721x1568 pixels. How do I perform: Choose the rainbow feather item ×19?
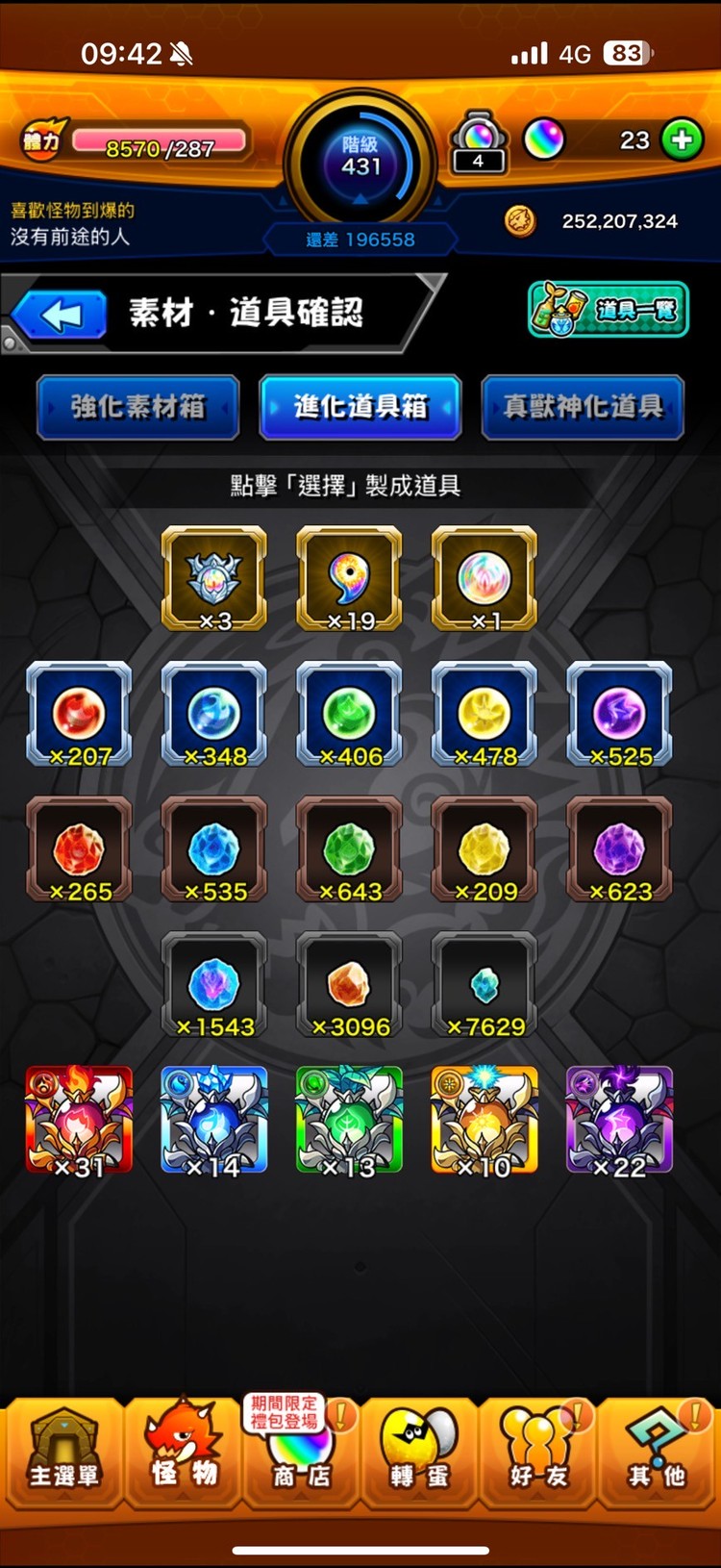point(349,578)
